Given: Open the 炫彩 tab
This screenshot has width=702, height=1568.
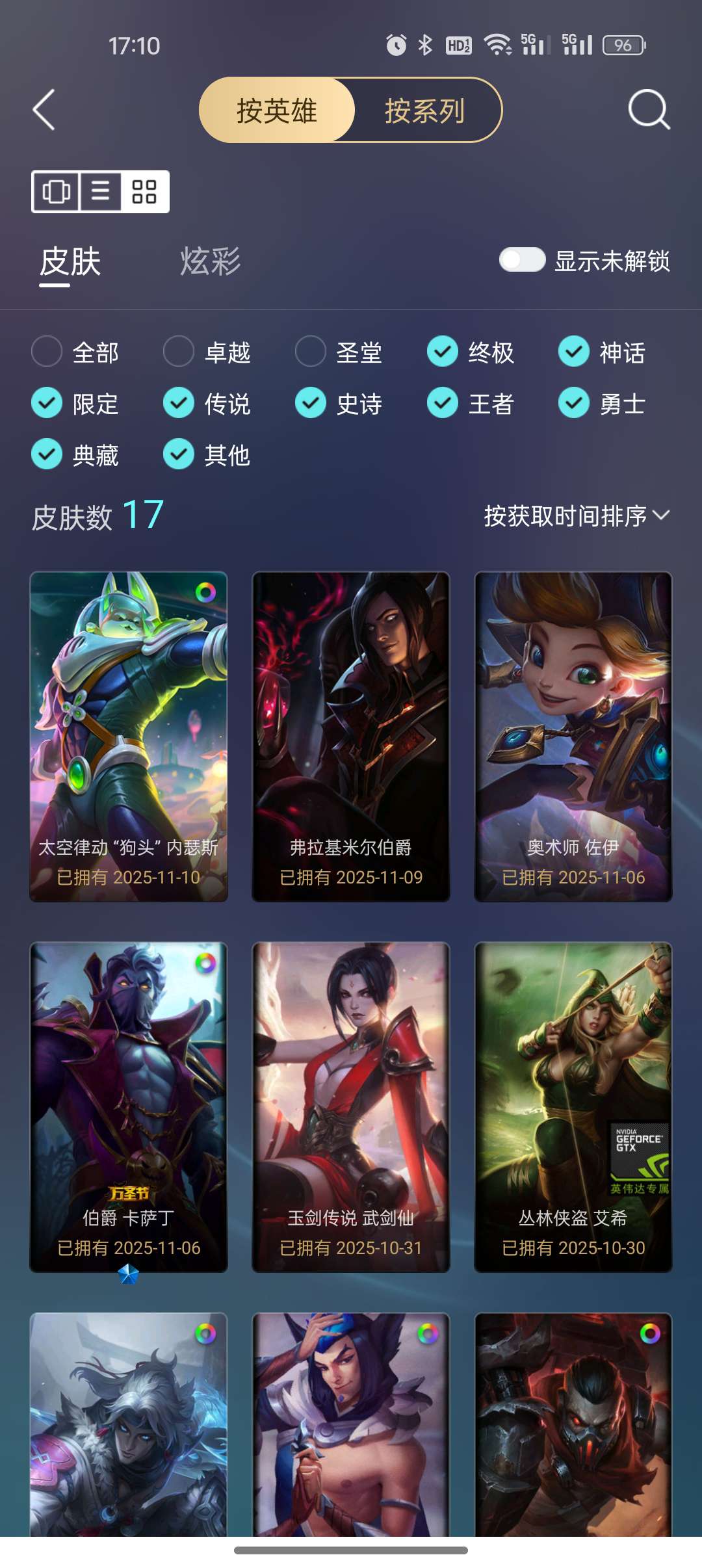Looking at the screenshot, I should pyautogui.click(x=210, y=262).
